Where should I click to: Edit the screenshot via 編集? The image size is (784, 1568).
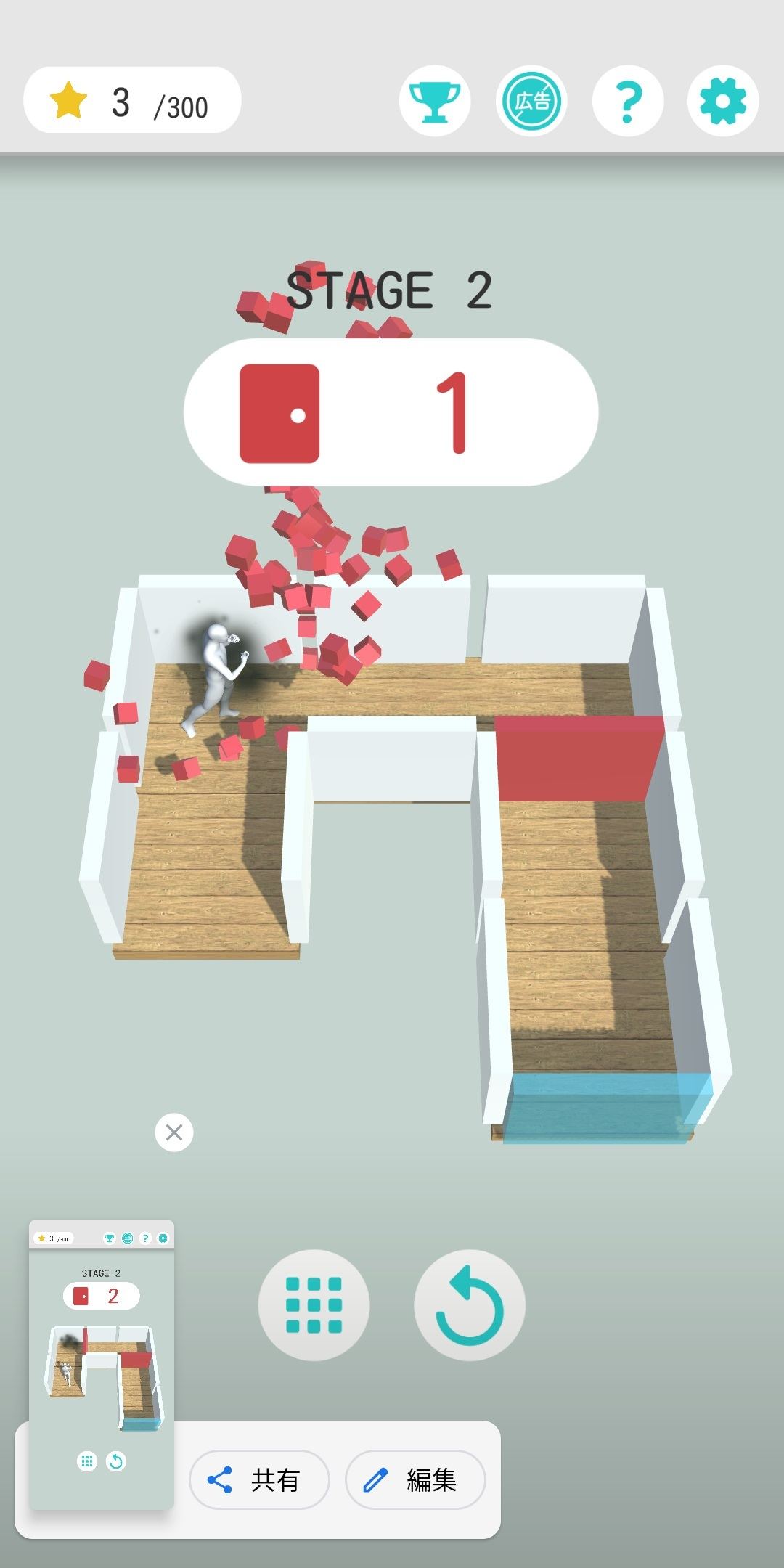point(415,1479)
